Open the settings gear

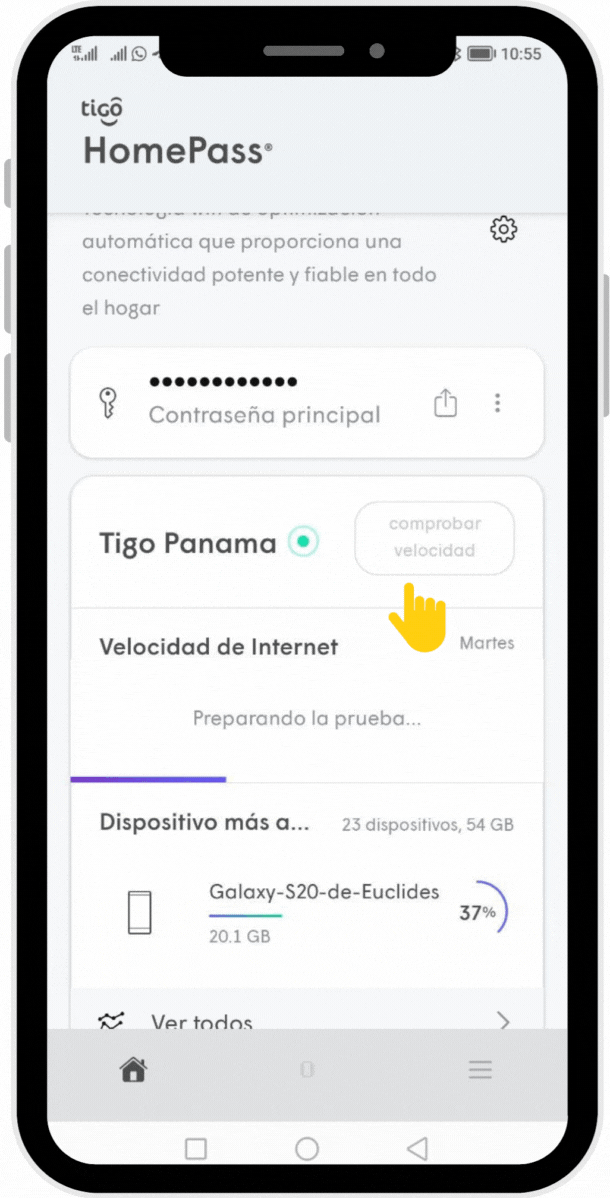[x=503, y=230]
